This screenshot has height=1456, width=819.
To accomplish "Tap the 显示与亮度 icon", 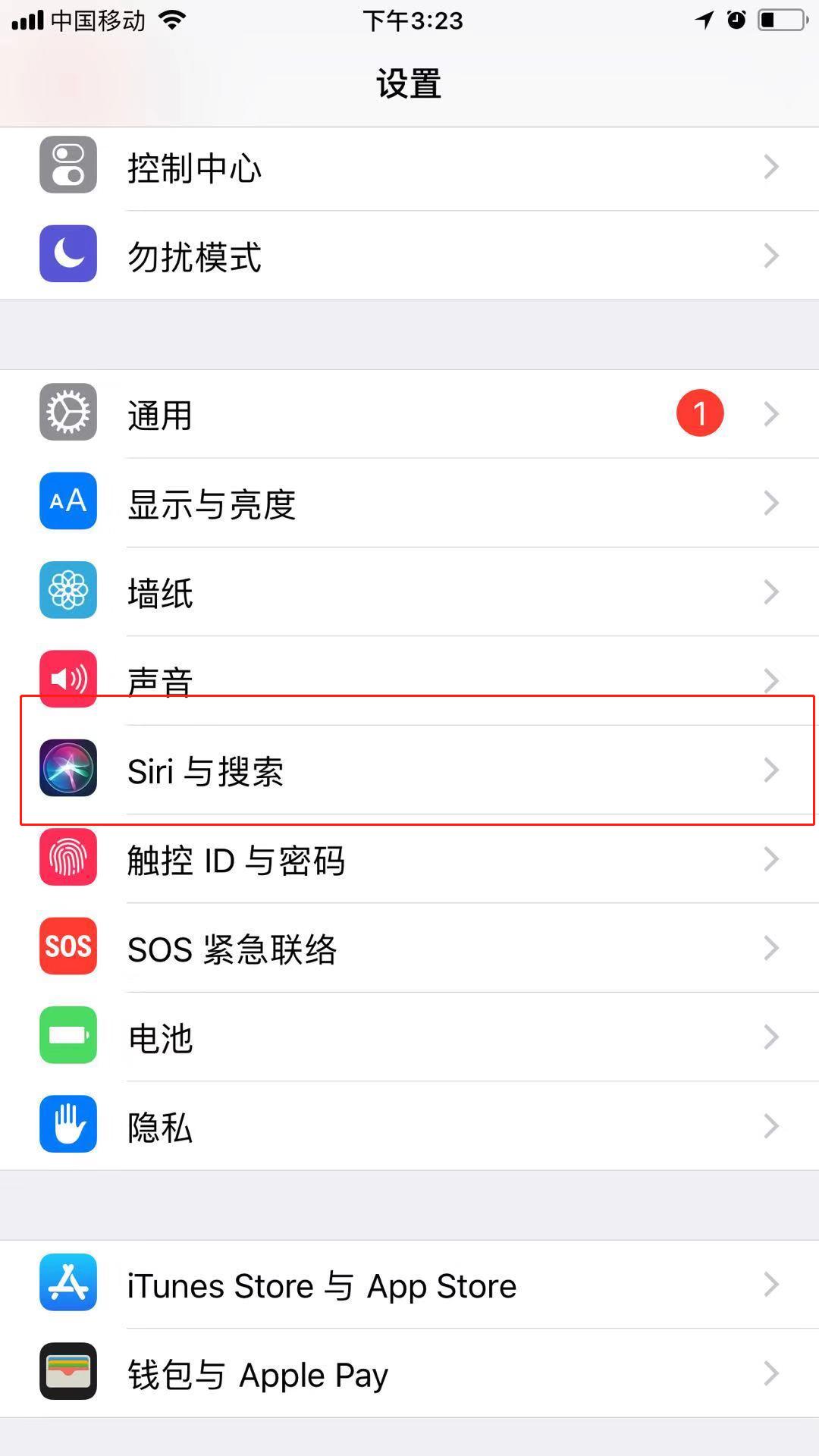I will [x=67, y=502].
